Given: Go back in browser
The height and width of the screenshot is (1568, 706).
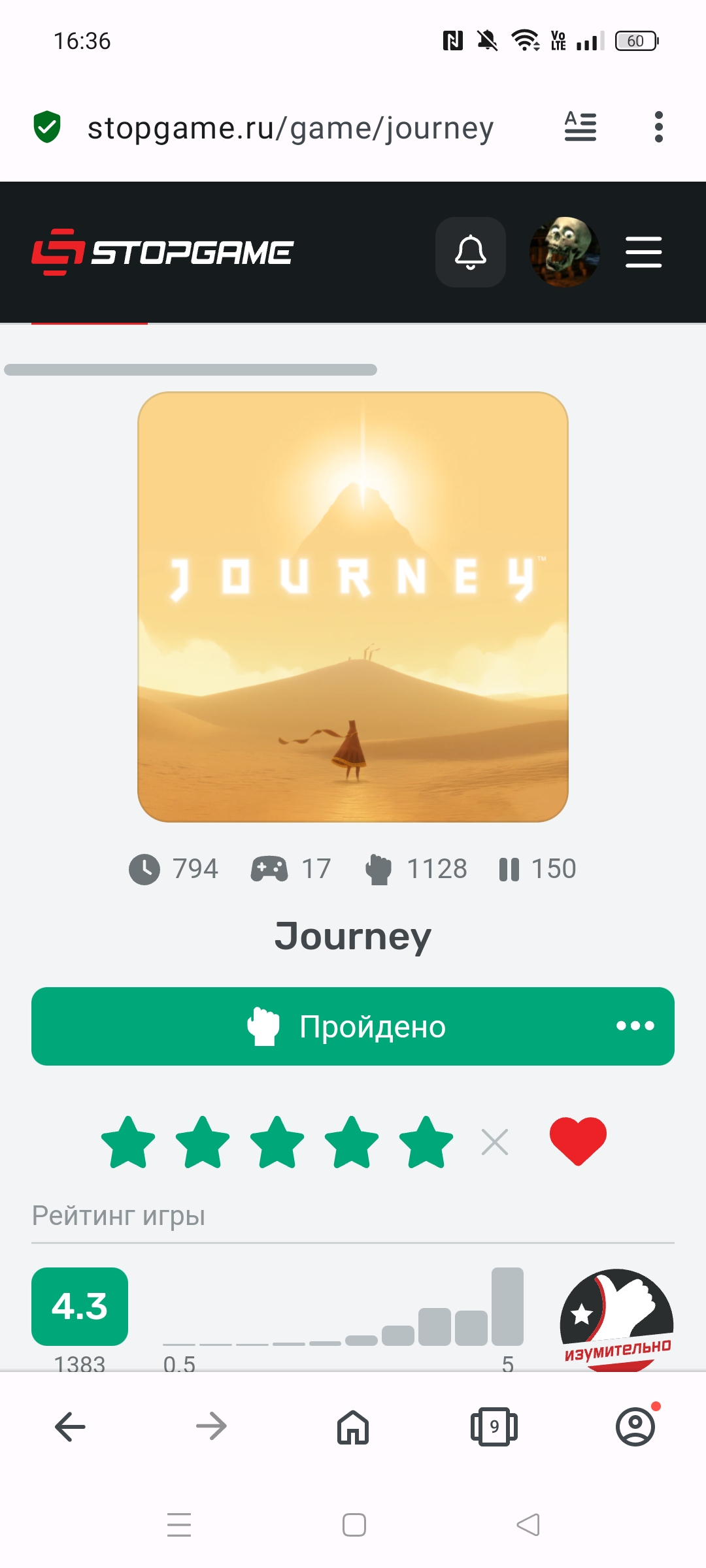Looking at the screenshot, I should pos(71,1426).
